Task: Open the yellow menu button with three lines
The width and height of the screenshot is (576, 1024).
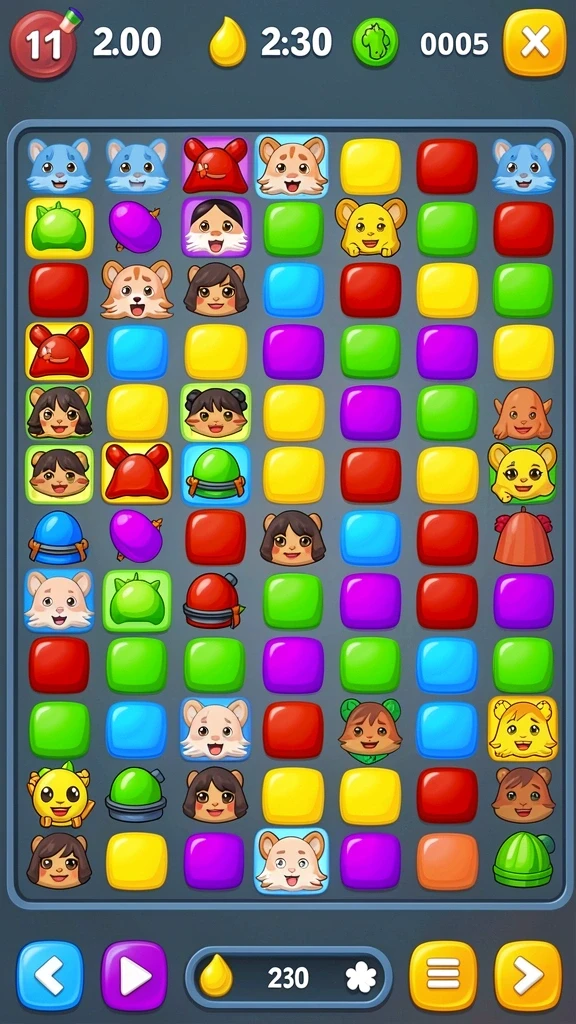Action: [443, 976]
